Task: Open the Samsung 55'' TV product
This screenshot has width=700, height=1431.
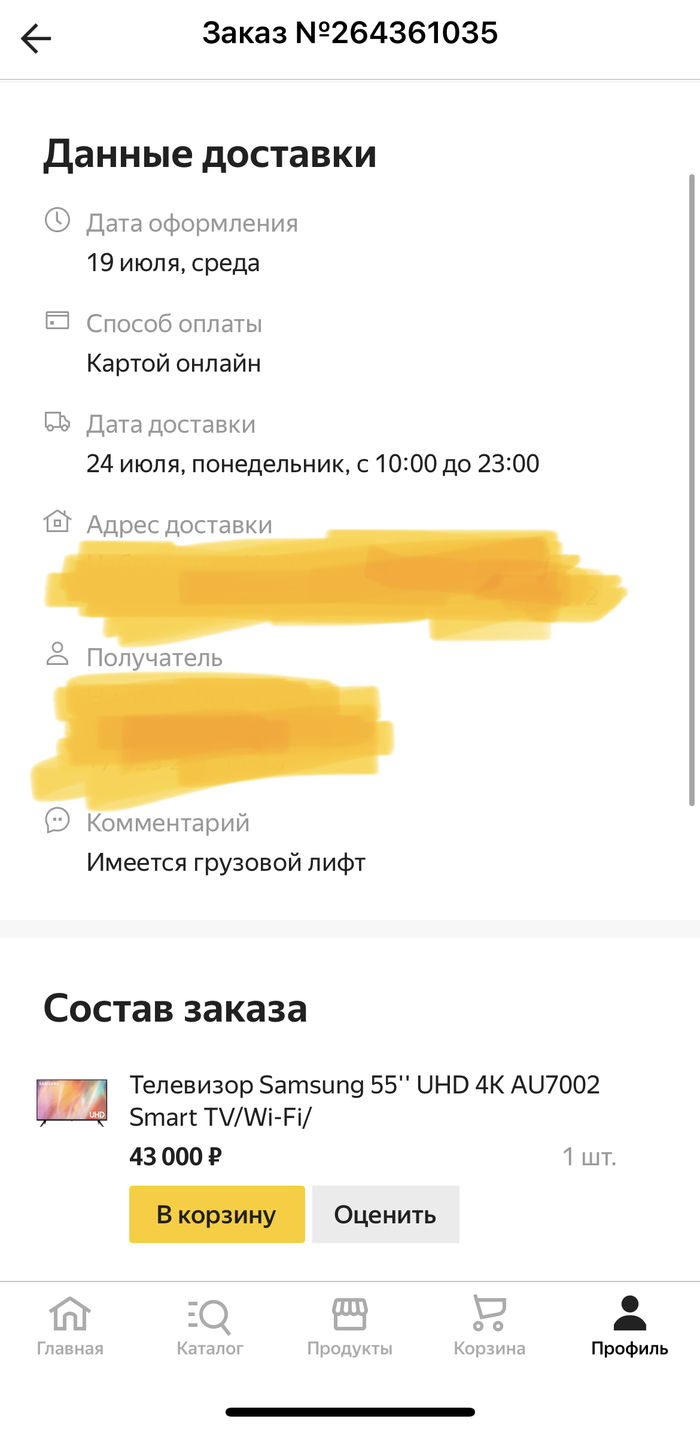Action: (x=364, y=1100)
